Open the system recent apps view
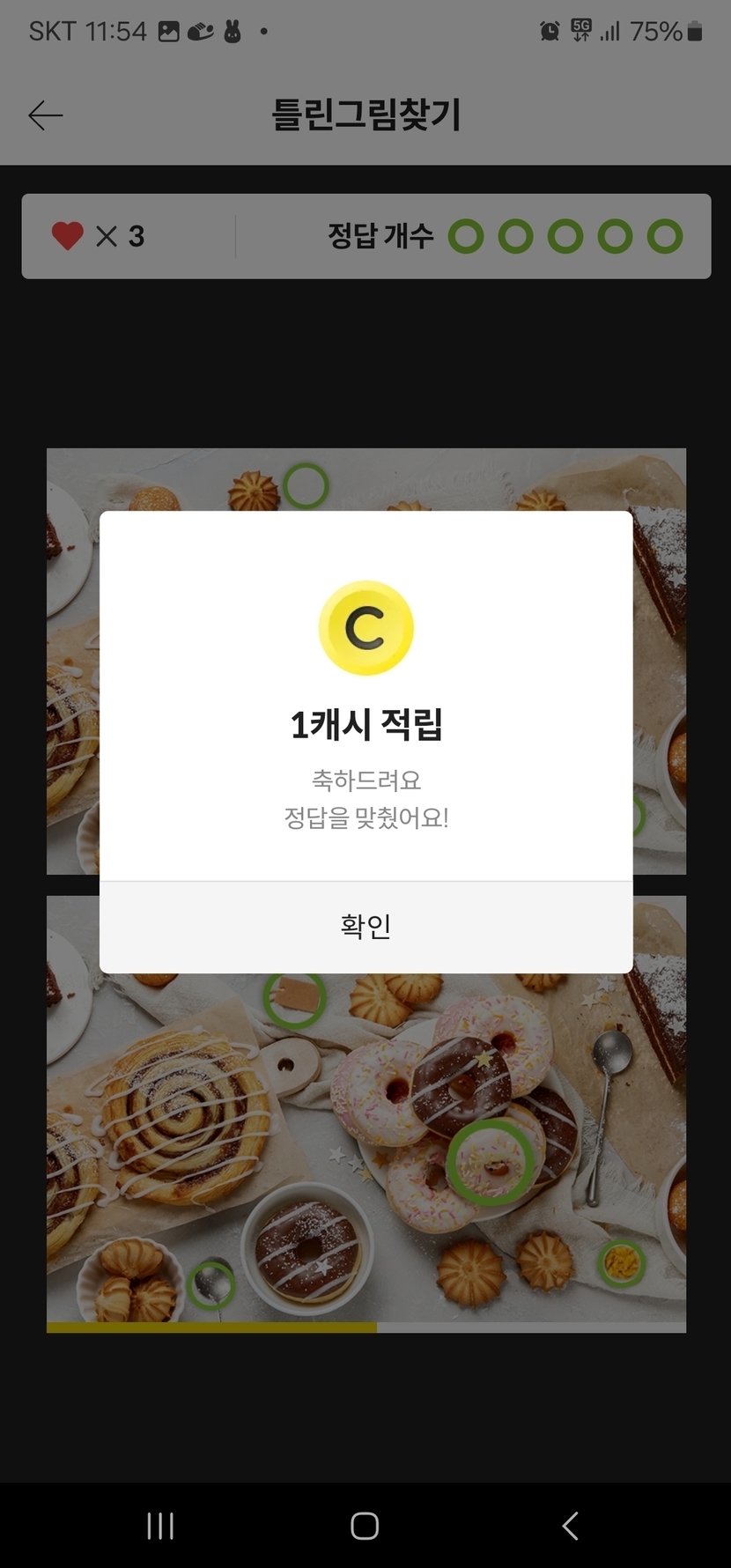Screen dimensions: 731x1568 coord(160,1525)
